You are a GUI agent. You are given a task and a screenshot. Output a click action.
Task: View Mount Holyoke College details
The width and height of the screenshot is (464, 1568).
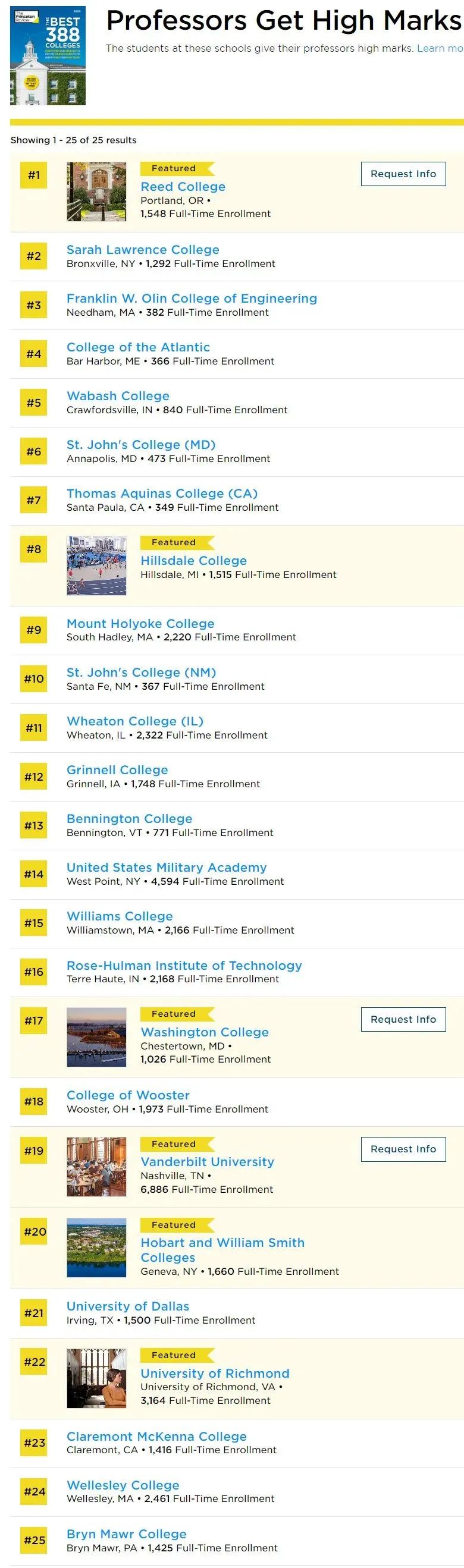(x=140, y=623)
